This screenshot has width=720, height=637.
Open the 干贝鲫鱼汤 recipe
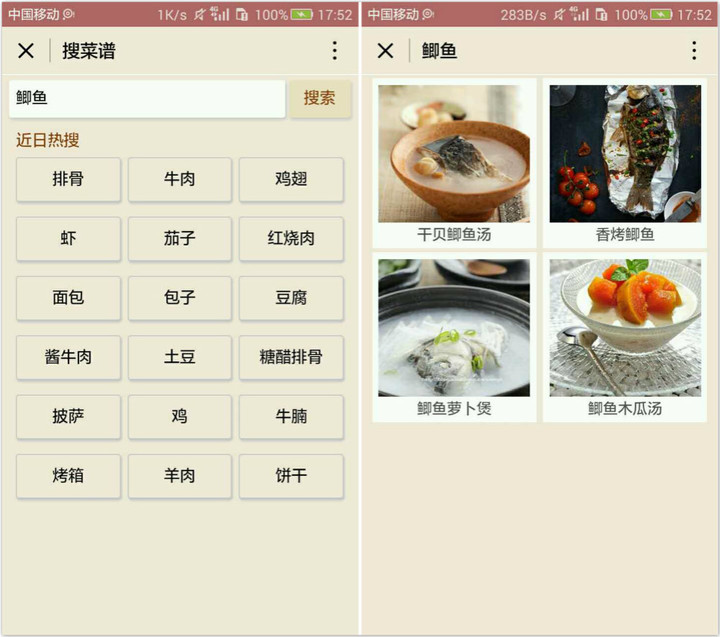click(x=454, y=163)
